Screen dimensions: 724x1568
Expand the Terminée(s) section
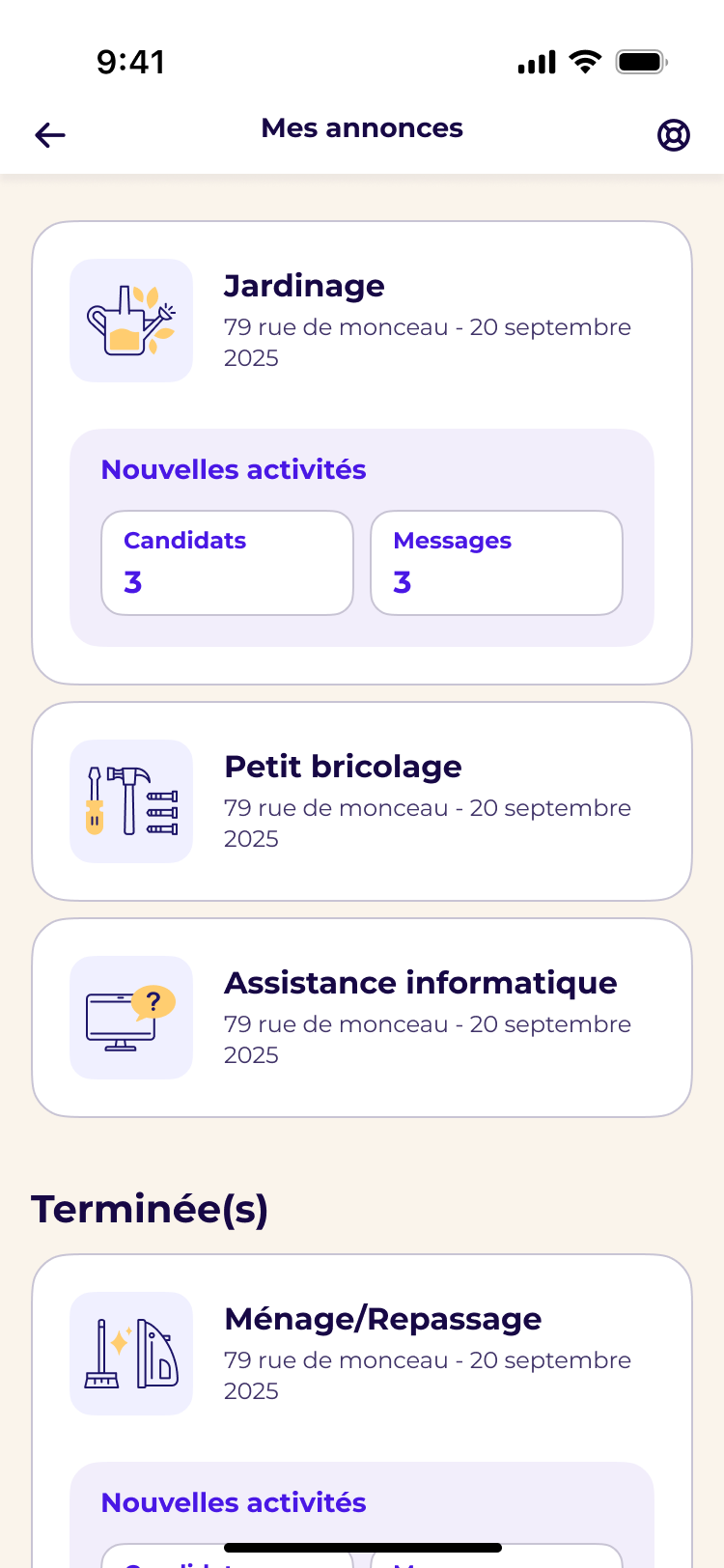tap(150, 1209)
